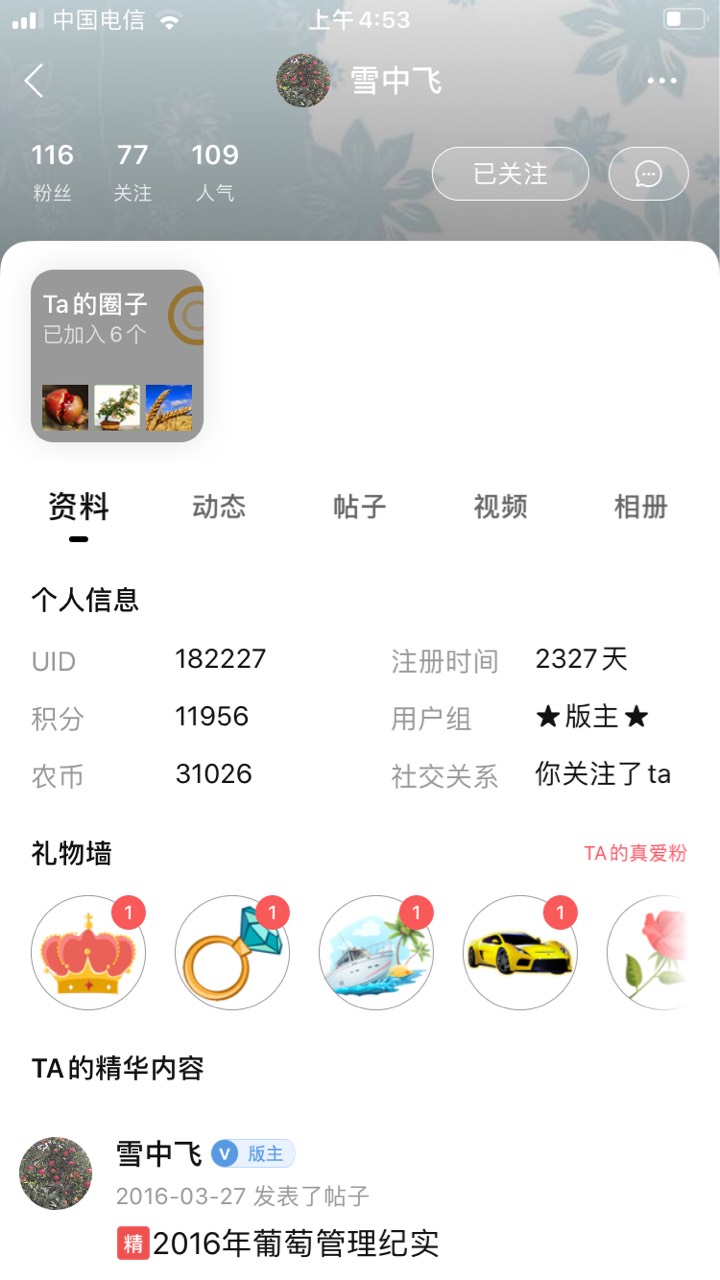The width and height of the screenshot is (720, 1280).
Task: Tap the yellow sports car gift
Action: 520,952
